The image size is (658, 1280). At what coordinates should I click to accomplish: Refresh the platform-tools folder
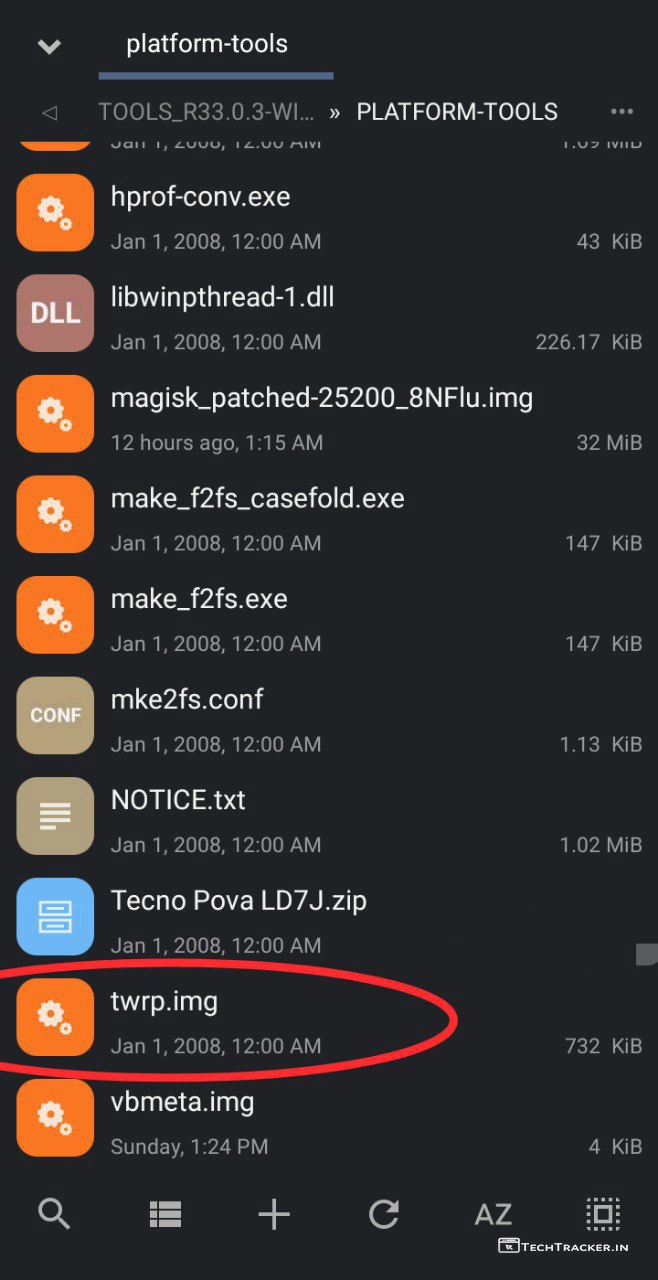click(x=384, y=1214)
